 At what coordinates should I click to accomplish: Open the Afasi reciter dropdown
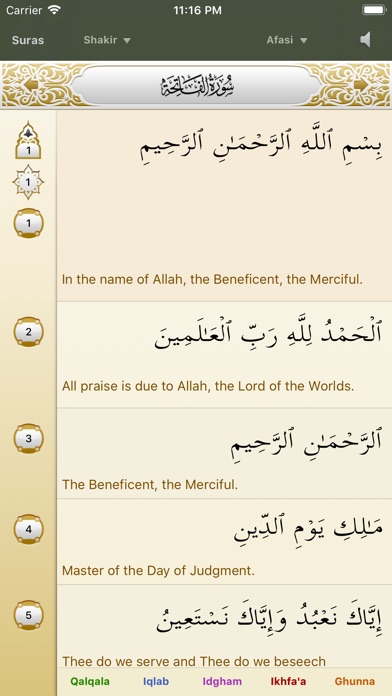(287, 40)
